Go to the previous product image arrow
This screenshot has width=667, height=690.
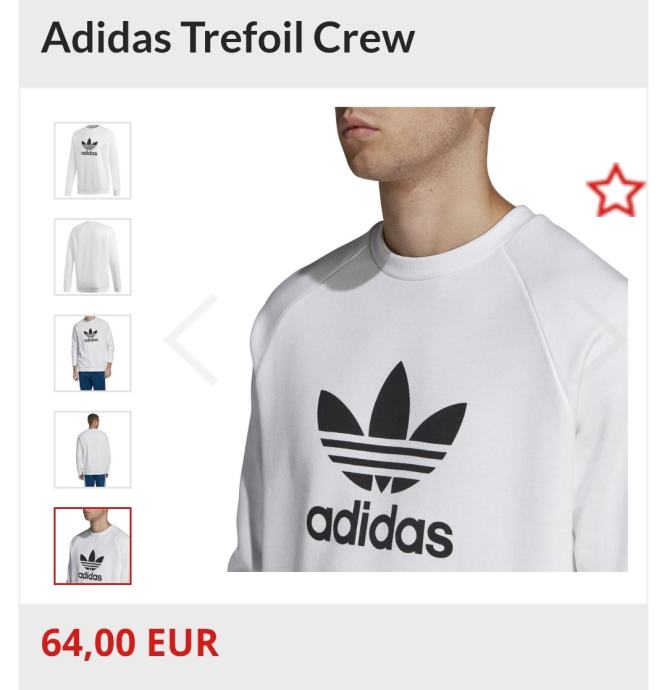192,340
